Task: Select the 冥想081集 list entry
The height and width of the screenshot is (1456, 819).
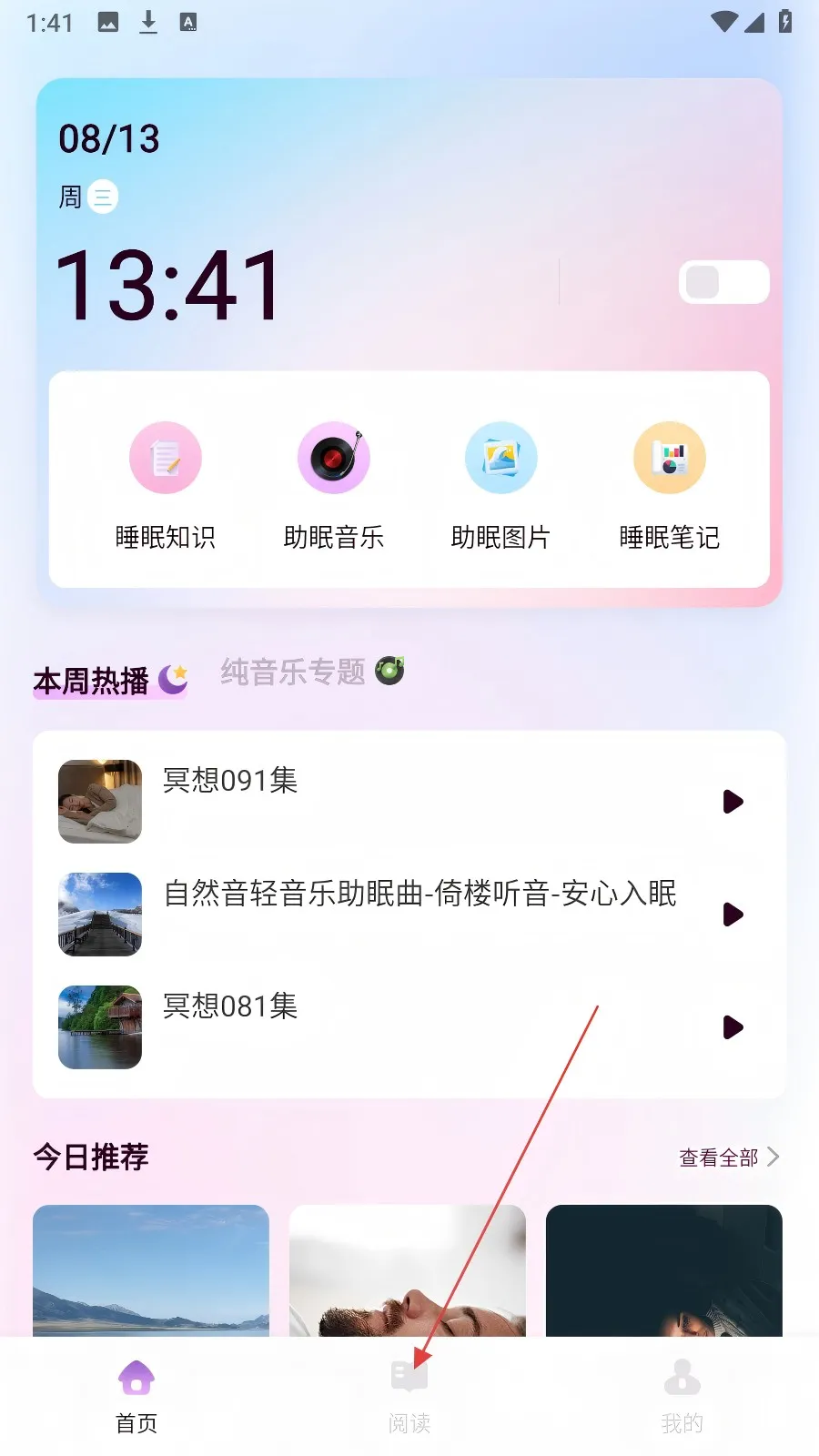Action: [x=364, y=1027]
